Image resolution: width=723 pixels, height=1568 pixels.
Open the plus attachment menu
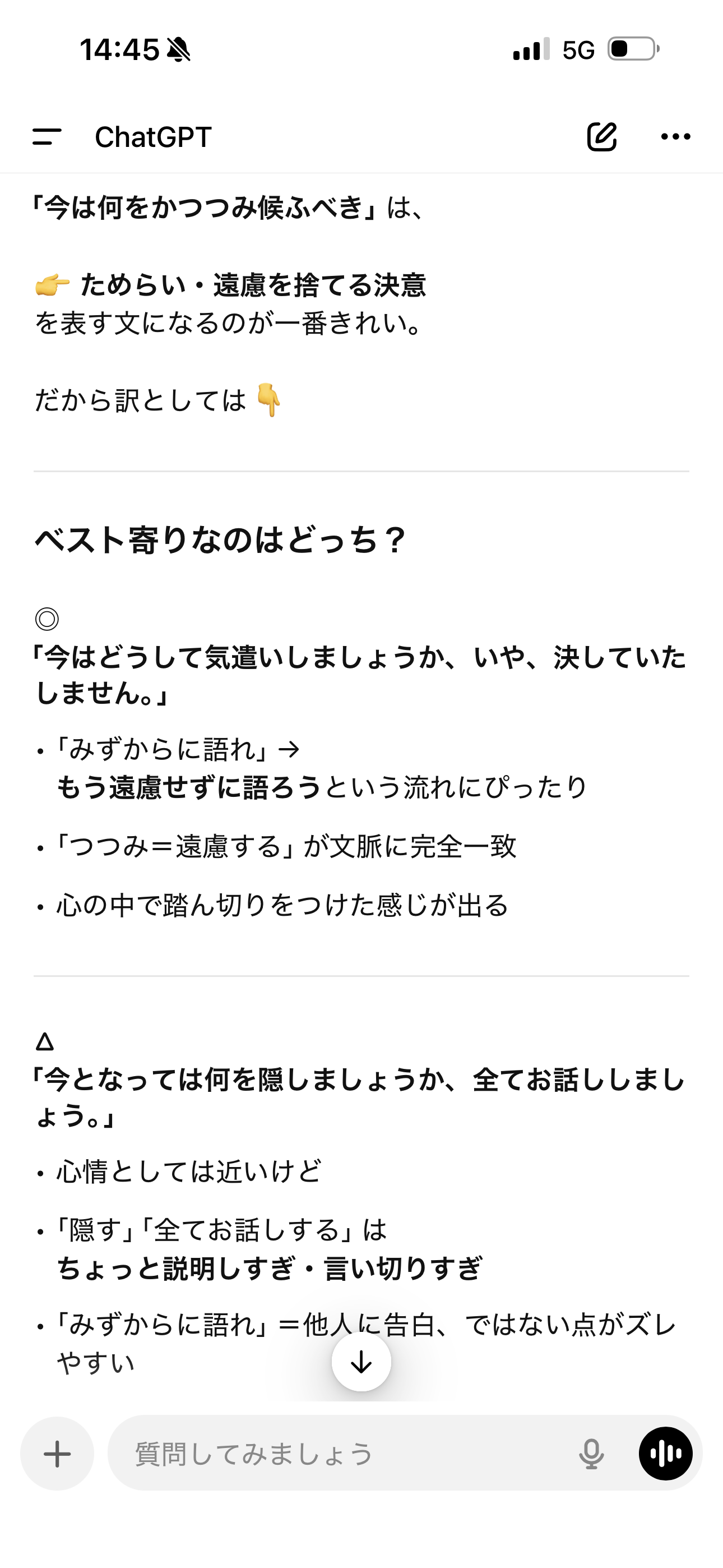tap(57, 1454)
